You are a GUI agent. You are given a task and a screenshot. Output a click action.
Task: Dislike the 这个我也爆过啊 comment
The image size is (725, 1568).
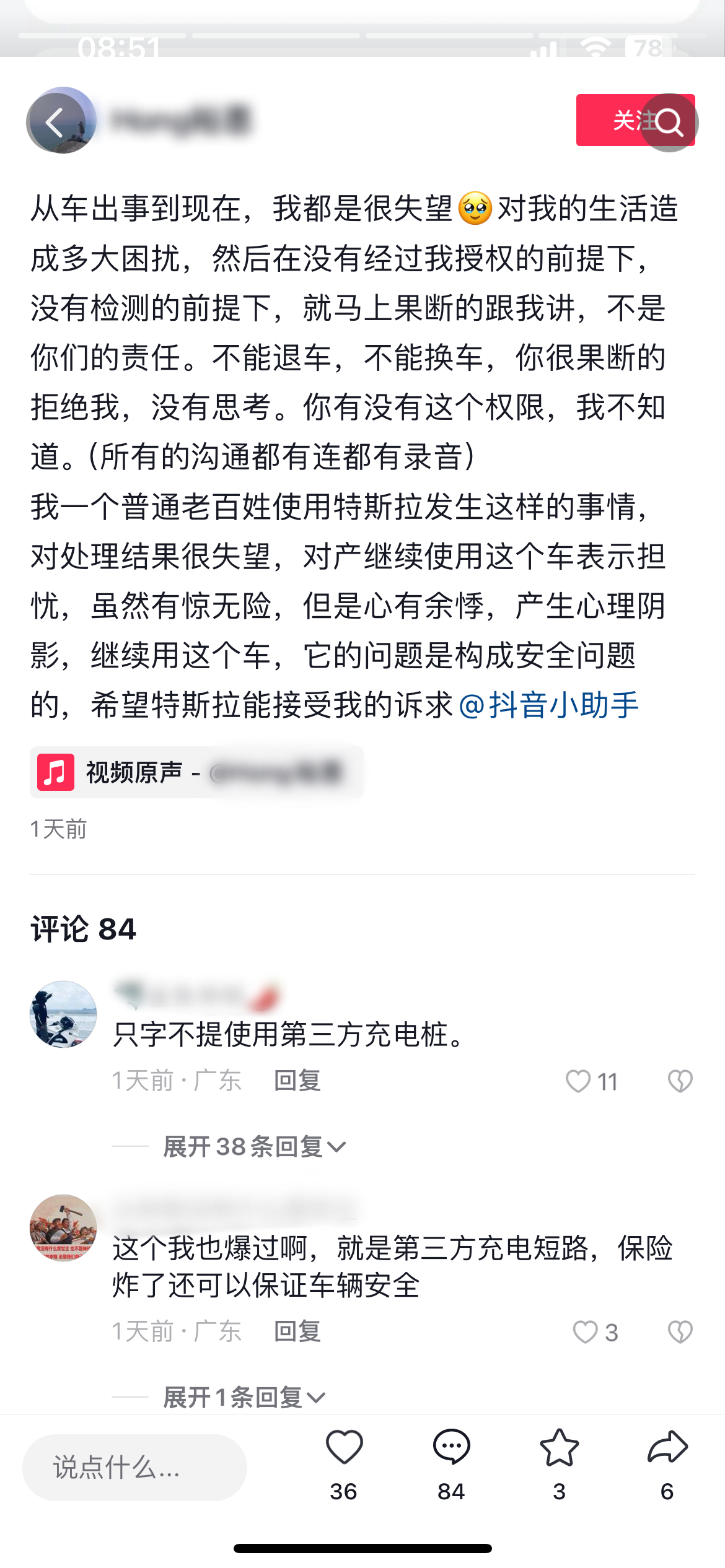[680, 1332]
